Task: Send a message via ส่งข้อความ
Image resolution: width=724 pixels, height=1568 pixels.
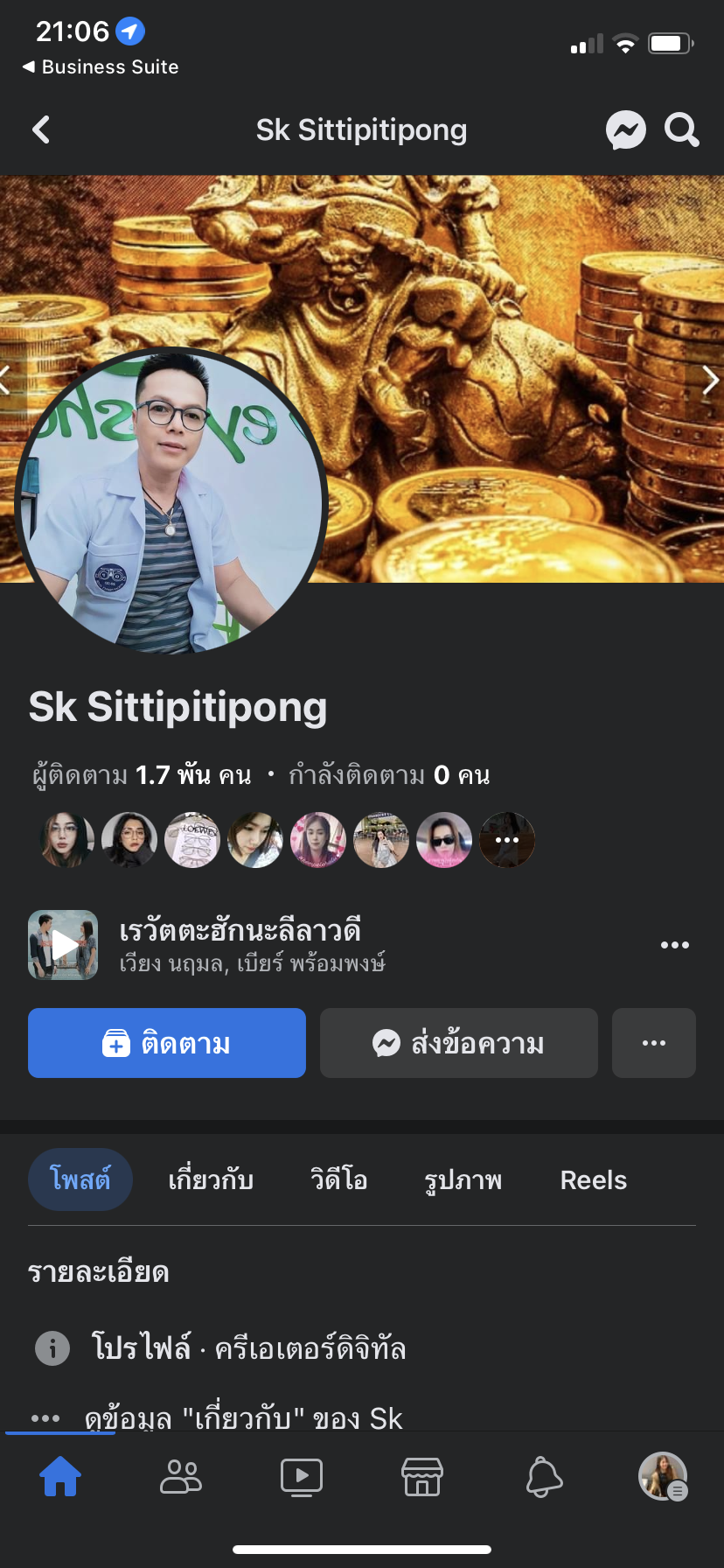Action: [459, 1043]
